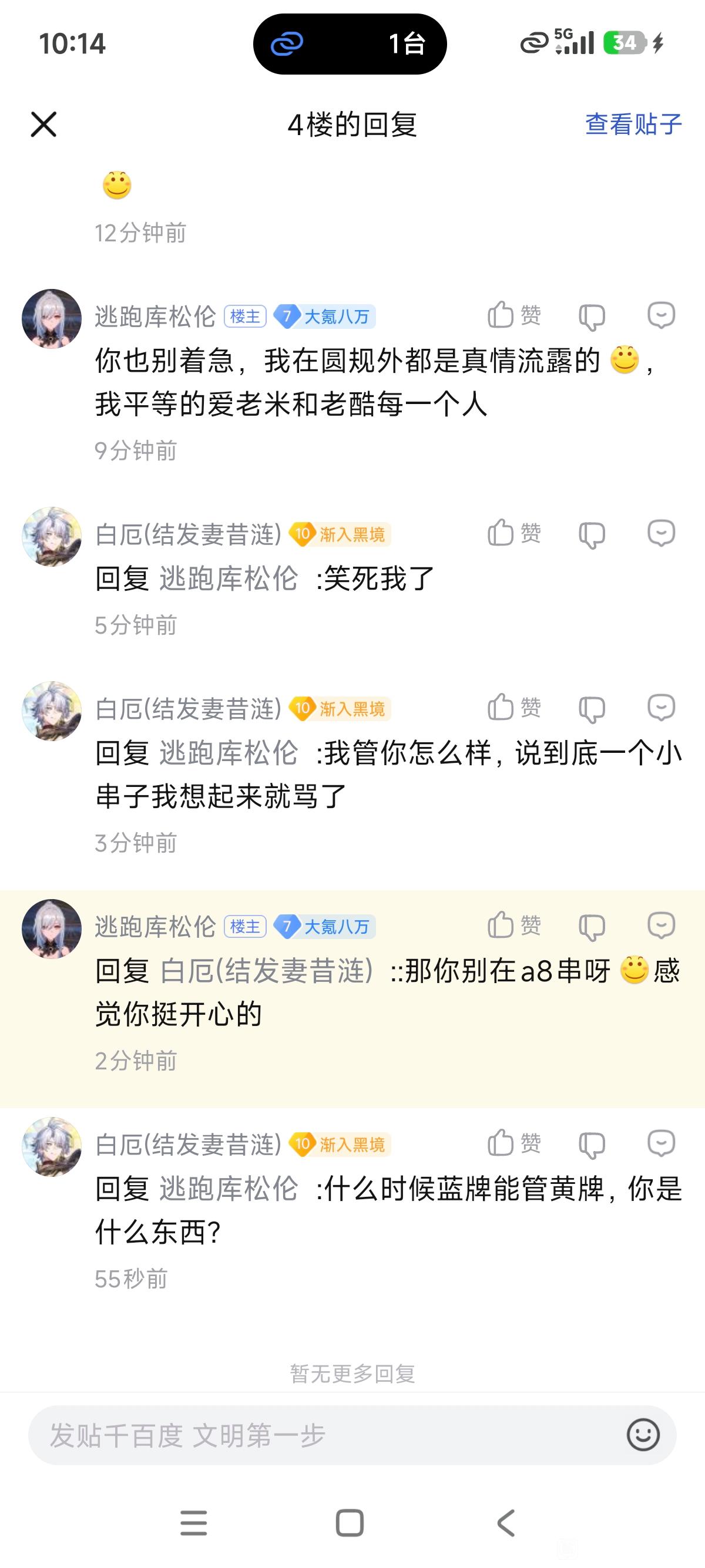The image size is (705, 1568).
Task: Reply to the comment 那你别在a8串呀
Action: pos(660,926)
